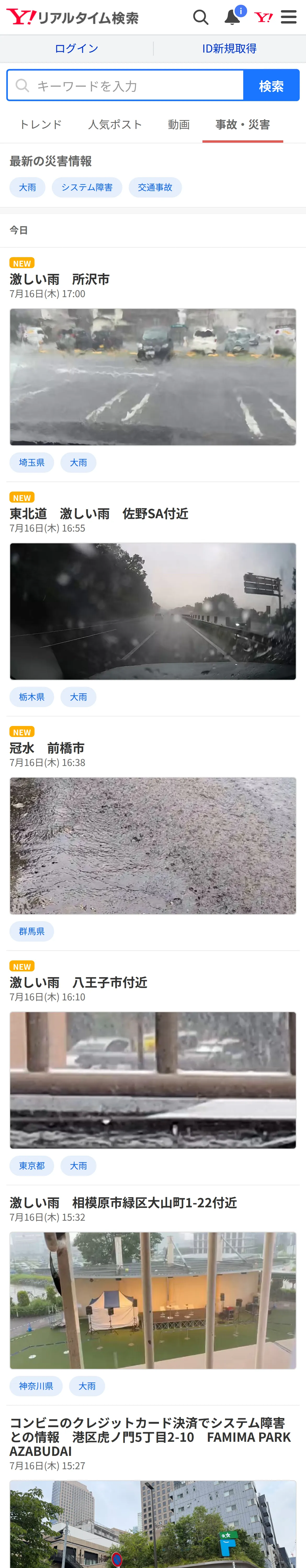Go to Yahoo! top via red logo
The width and height of the screenshot is (306, 1568).
263,17
